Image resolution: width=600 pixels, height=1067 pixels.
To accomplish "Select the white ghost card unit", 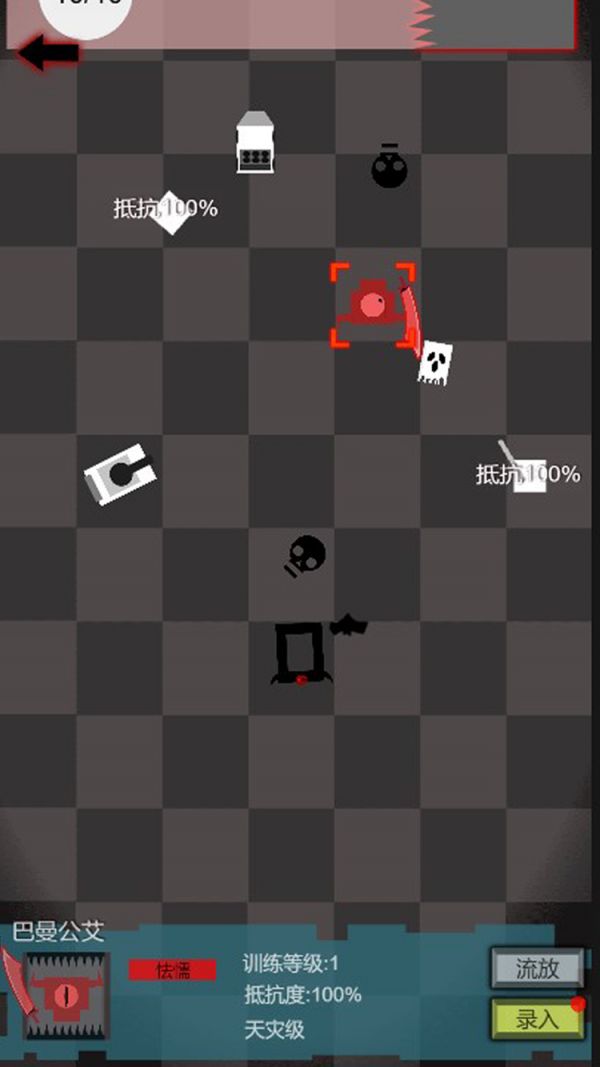I will coord(435,361).
